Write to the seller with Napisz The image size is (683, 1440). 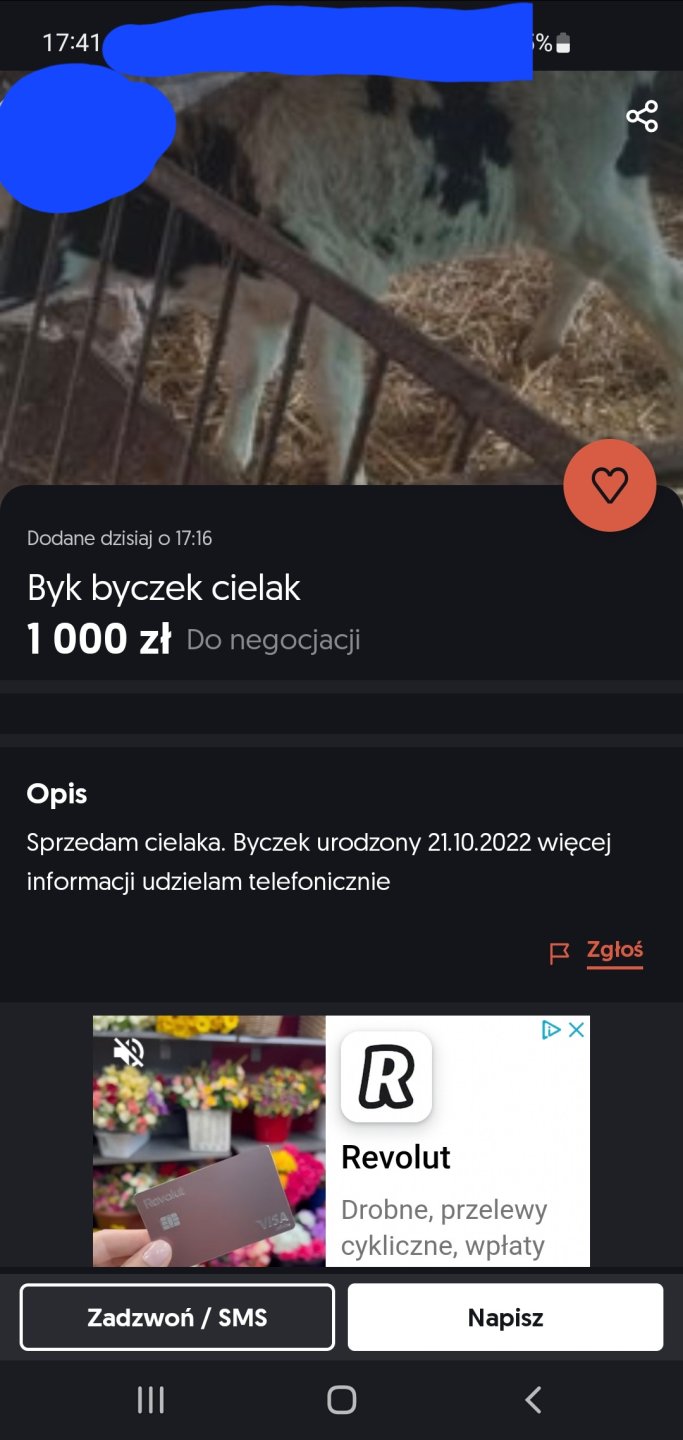[505, 1317]
